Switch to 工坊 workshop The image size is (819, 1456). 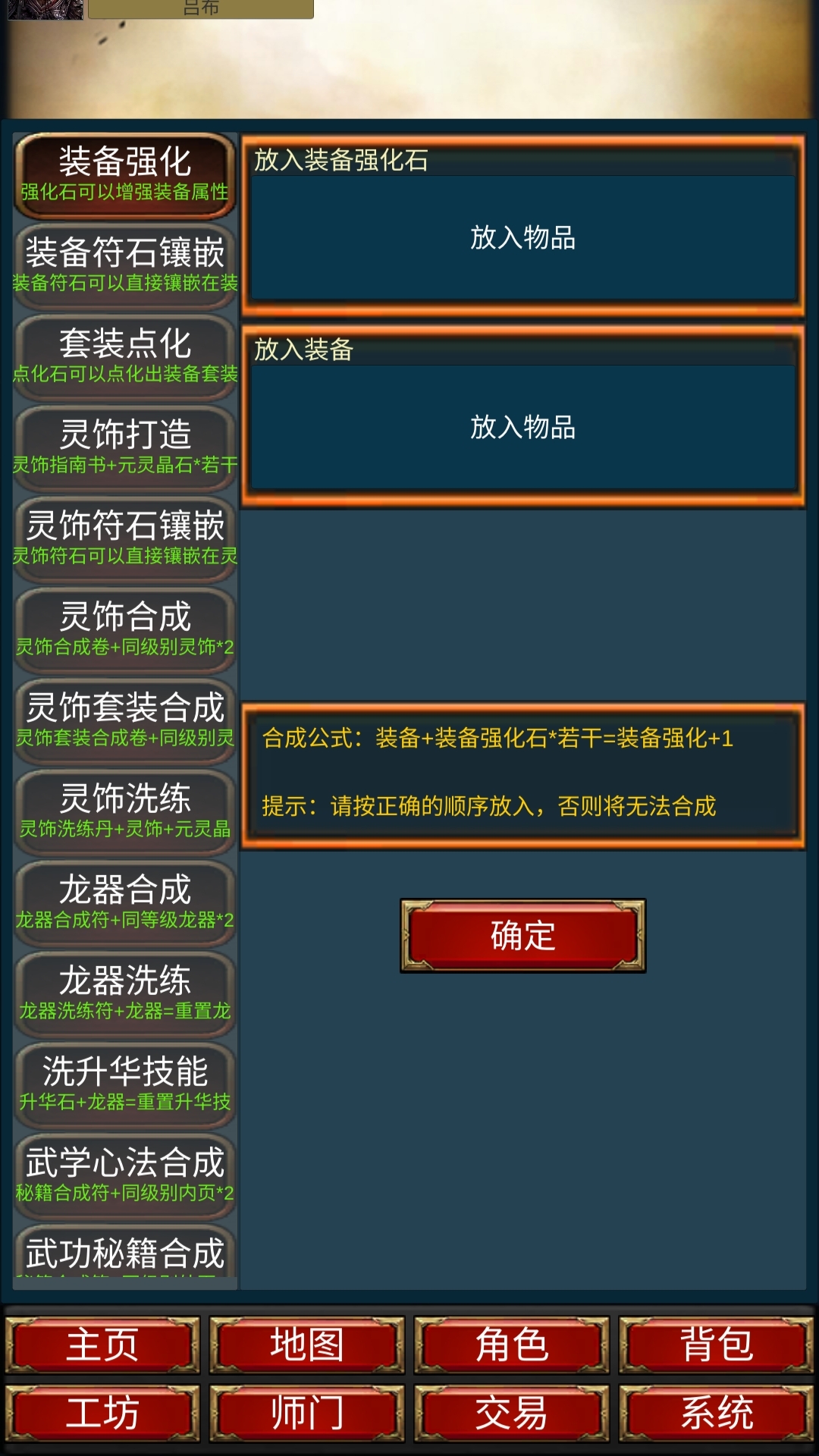click(102, 1414)
